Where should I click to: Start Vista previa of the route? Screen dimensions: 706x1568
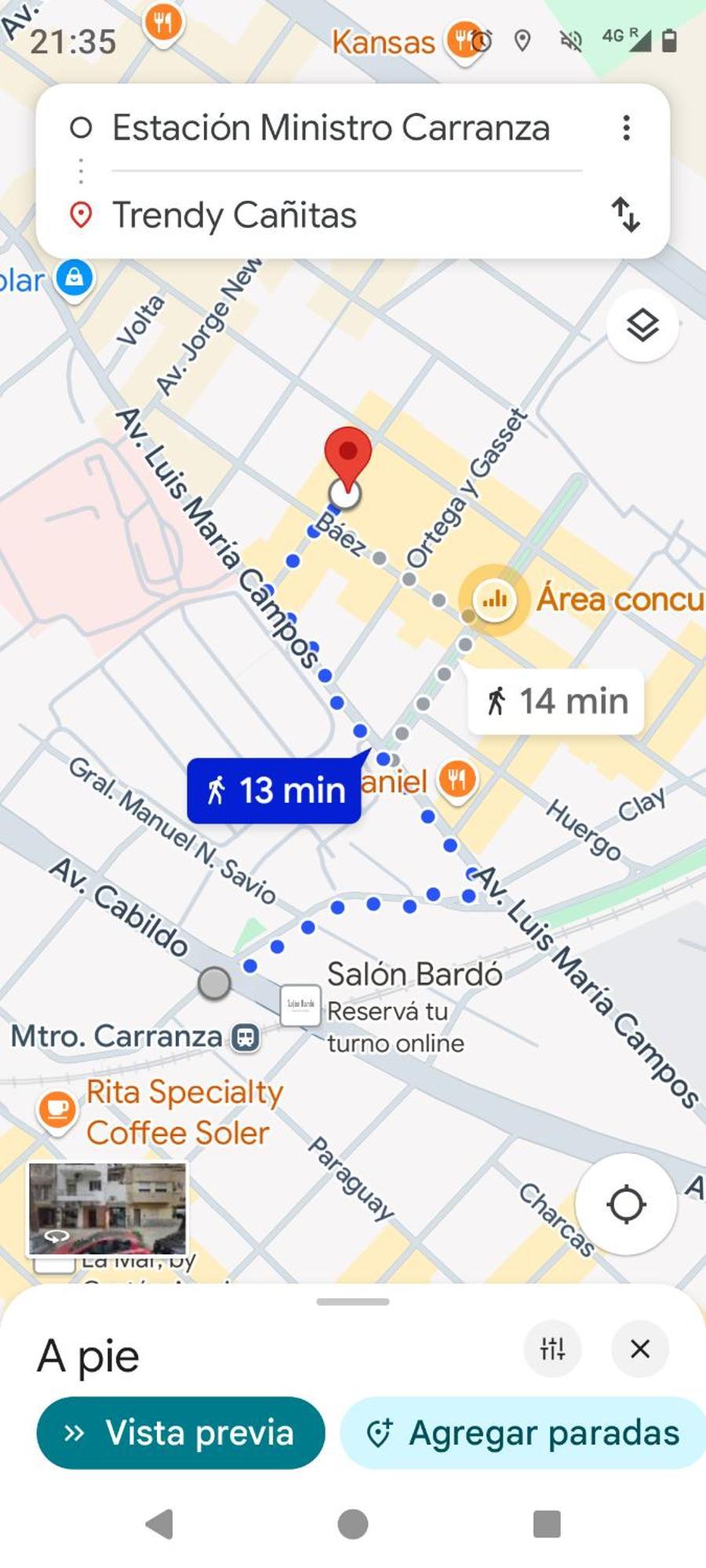point(180,1433)
